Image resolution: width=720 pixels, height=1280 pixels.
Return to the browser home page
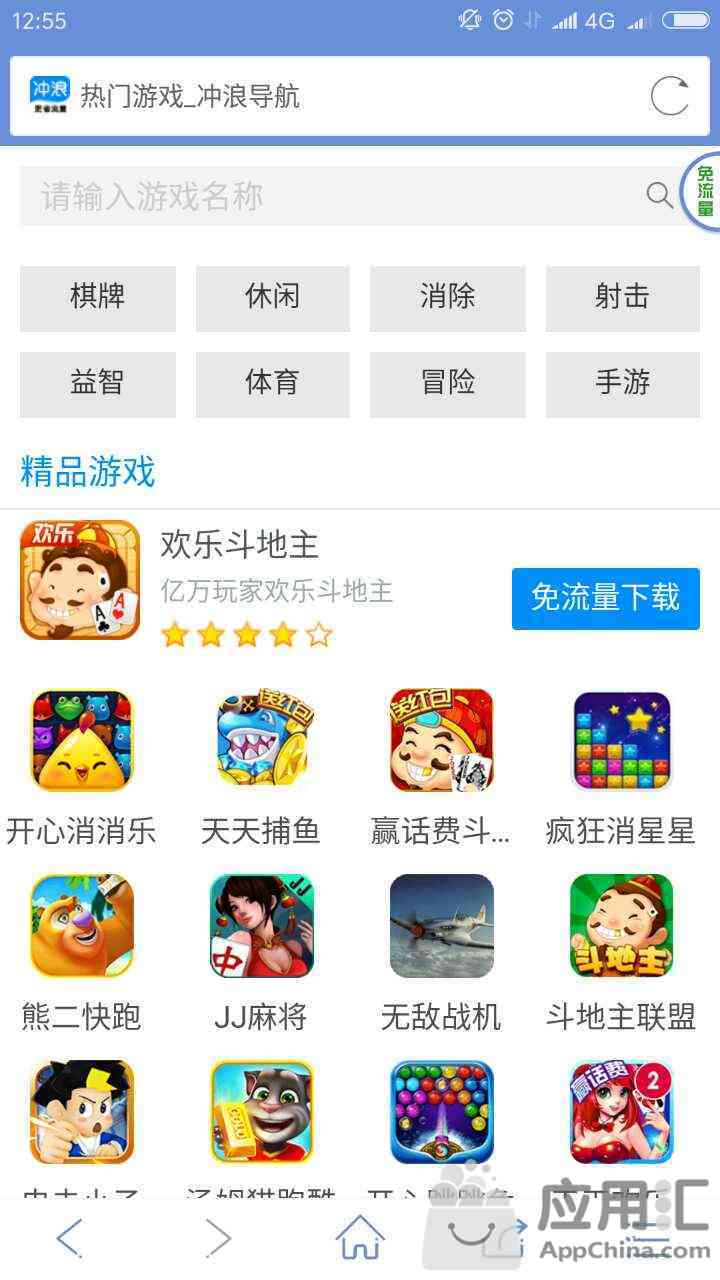coord(360,1238)
